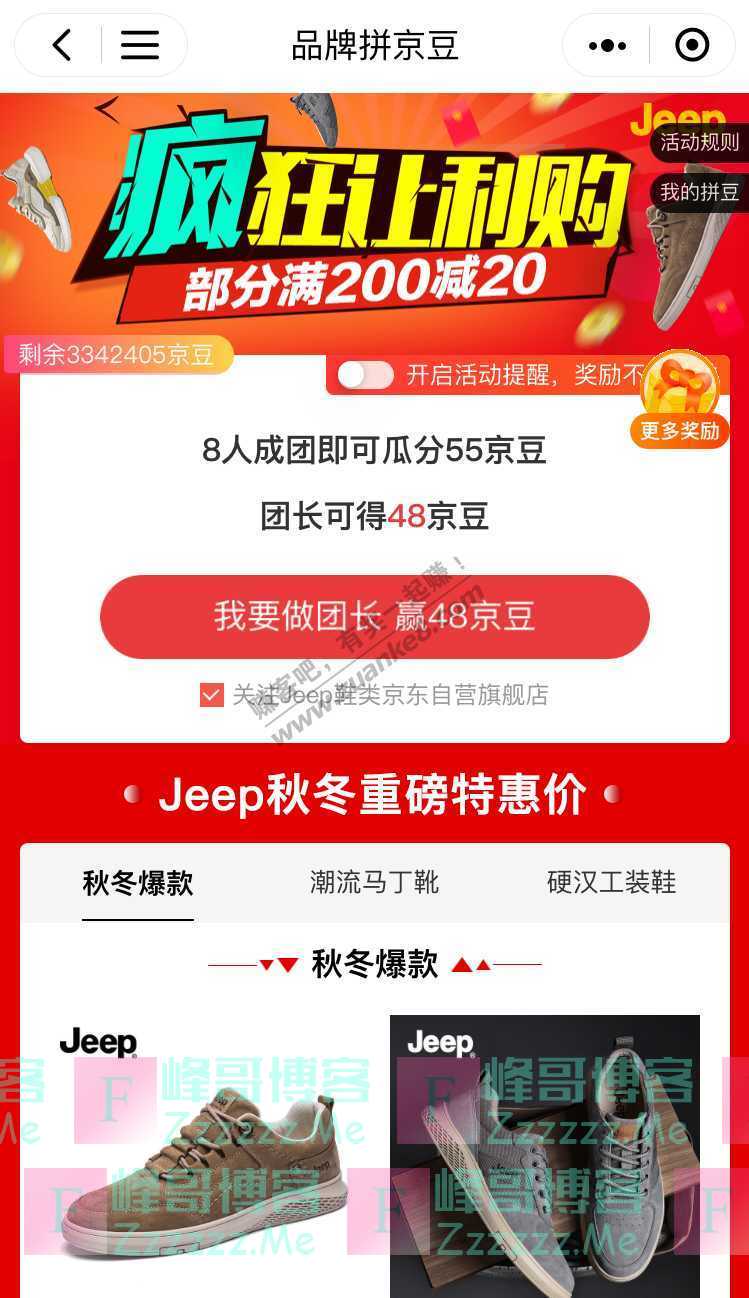View 我的拼豆 page

coord(699,192)
